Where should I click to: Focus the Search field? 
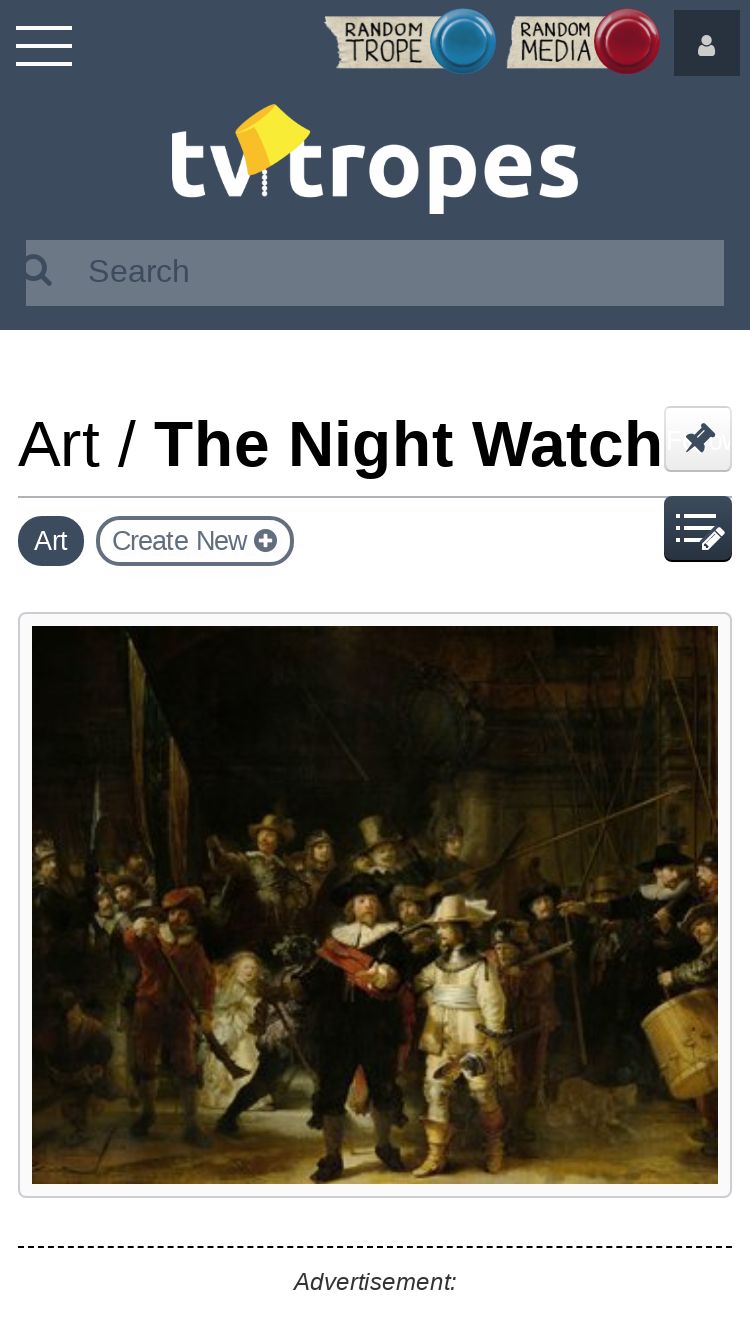[375, 272]
